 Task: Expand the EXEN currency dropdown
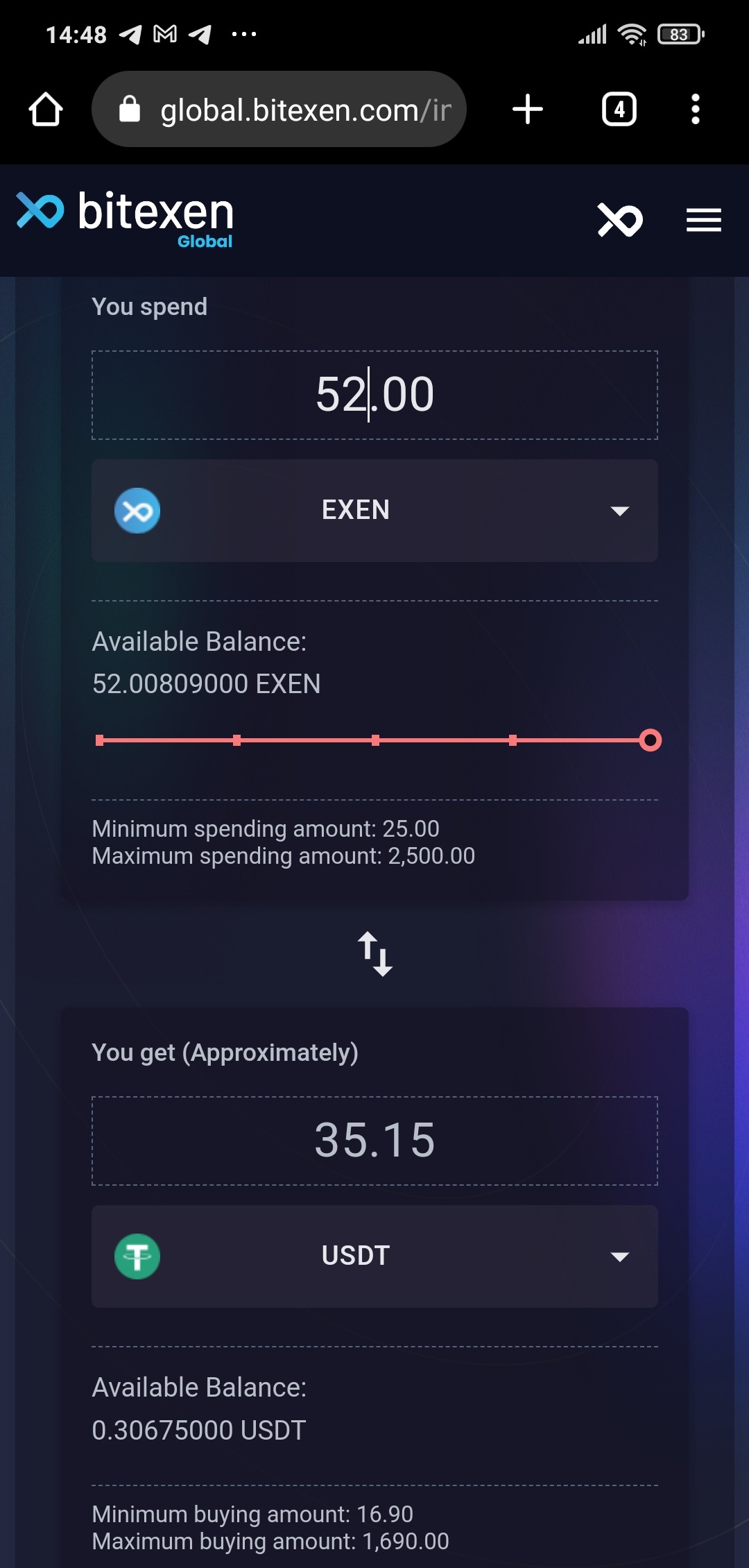tap(374, 511)
